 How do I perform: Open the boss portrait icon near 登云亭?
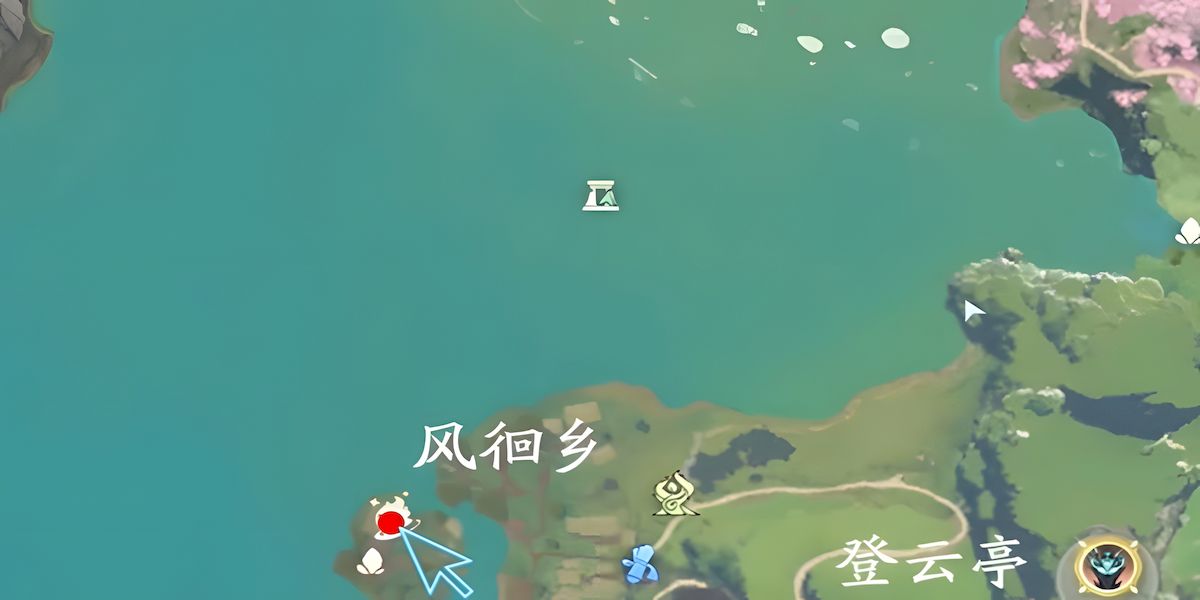tap(1107, 567)
